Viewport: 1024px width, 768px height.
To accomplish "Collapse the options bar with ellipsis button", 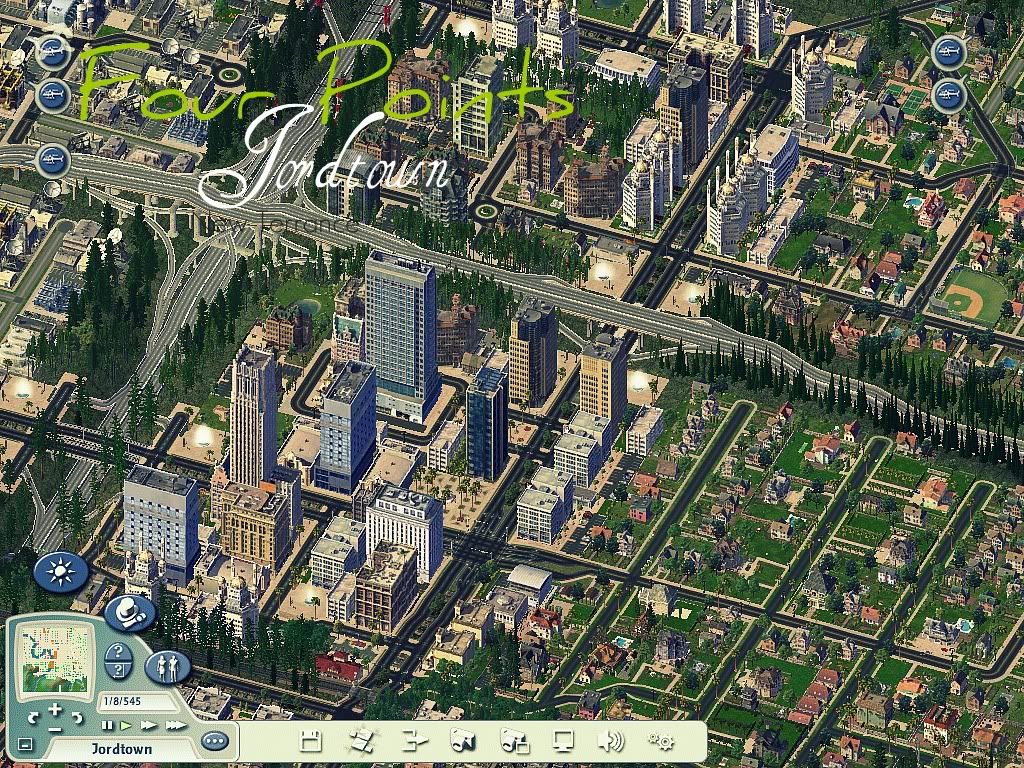I will tap(214, 741).
